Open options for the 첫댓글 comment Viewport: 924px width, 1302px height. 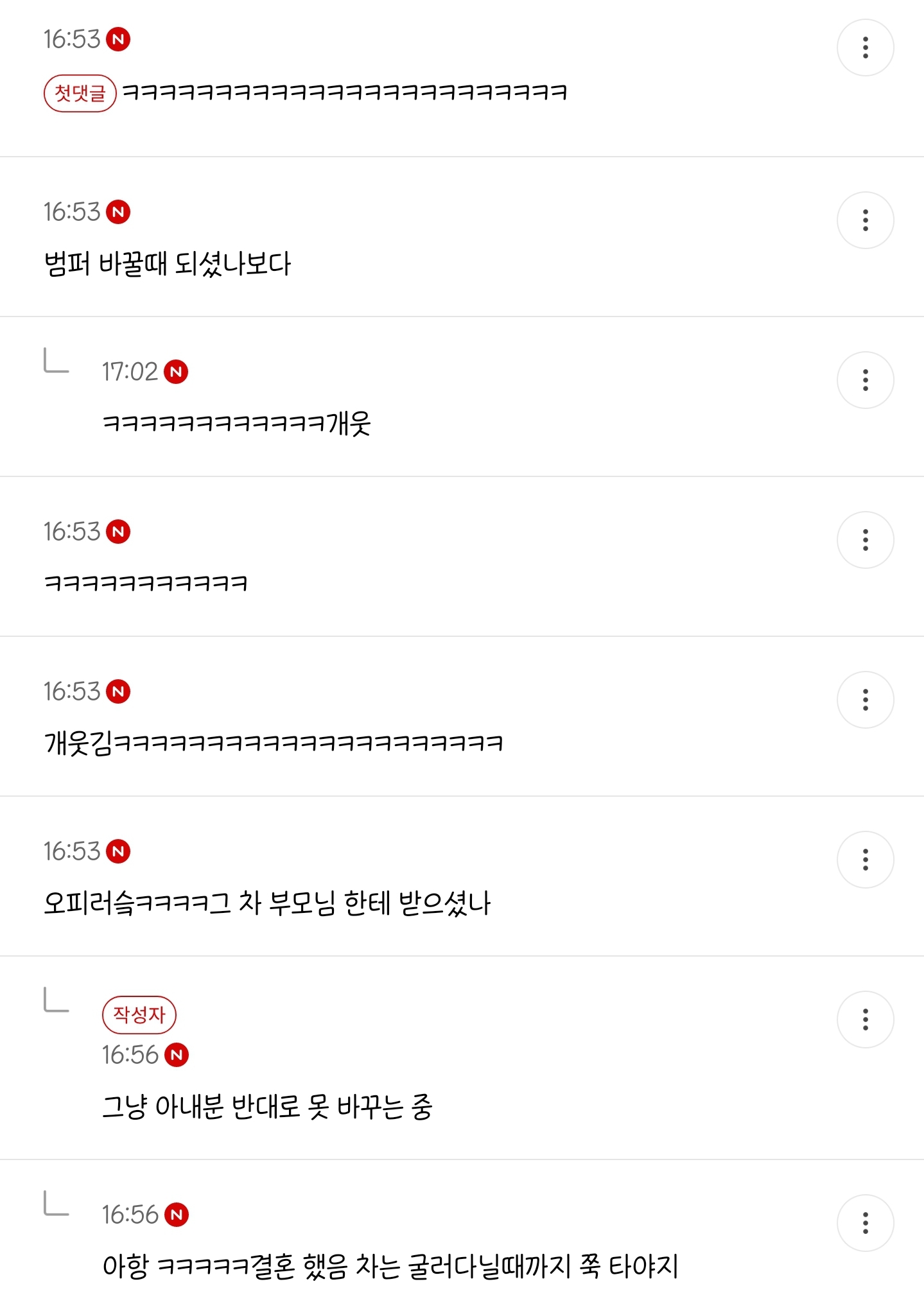click(865, 48)
